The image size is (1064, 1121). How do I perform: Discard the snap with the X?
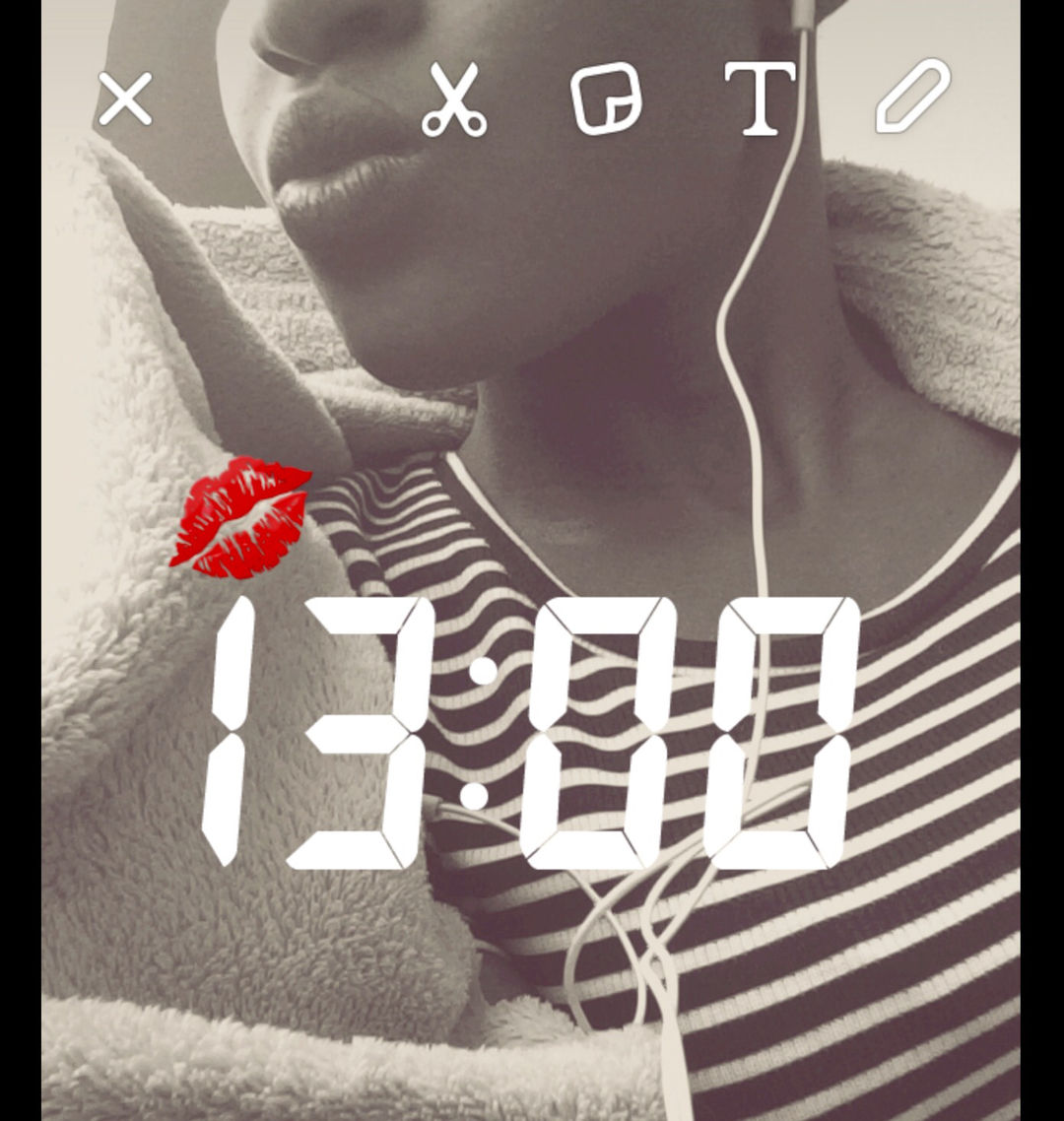tap(125, 99)
